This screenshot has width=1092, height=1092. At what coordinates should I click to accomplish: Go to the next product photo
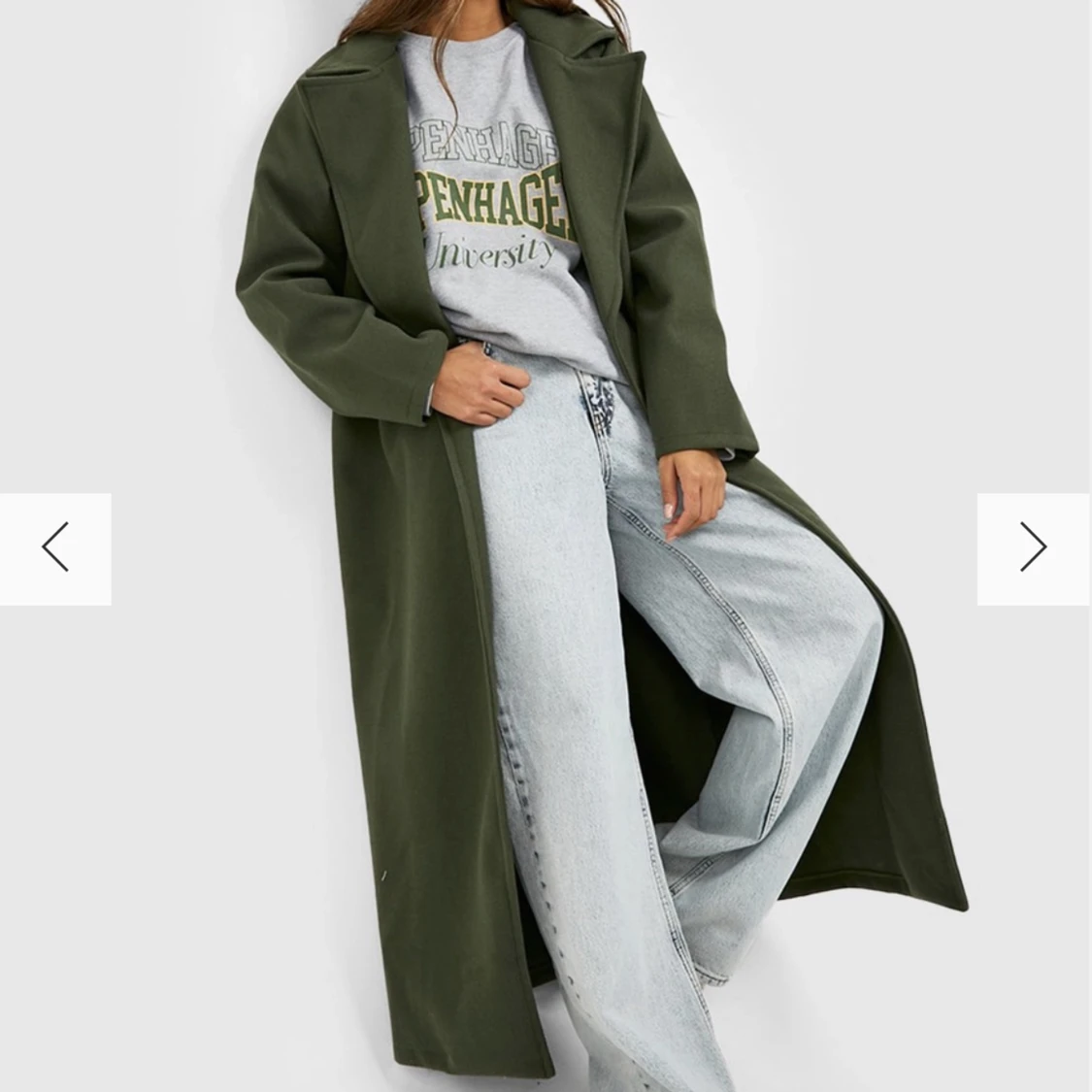[1033, 548]
